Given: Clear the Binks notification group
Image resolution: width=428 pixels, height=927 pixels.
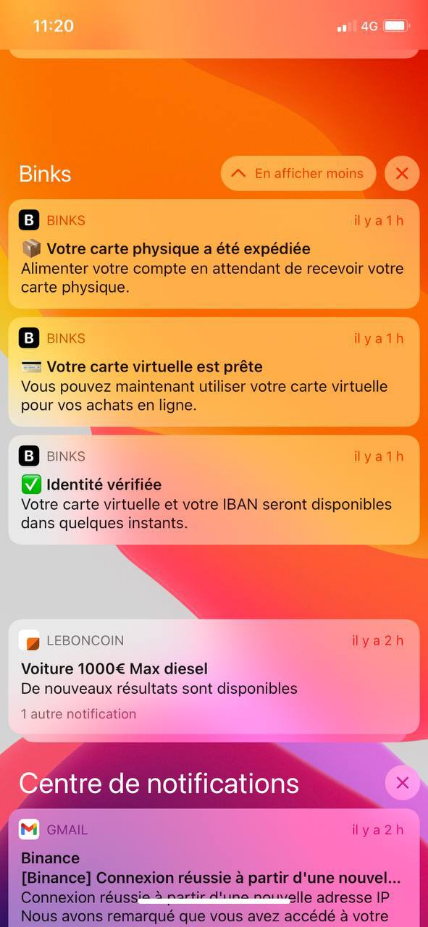Looking at the screenshot, I should 402,173.
